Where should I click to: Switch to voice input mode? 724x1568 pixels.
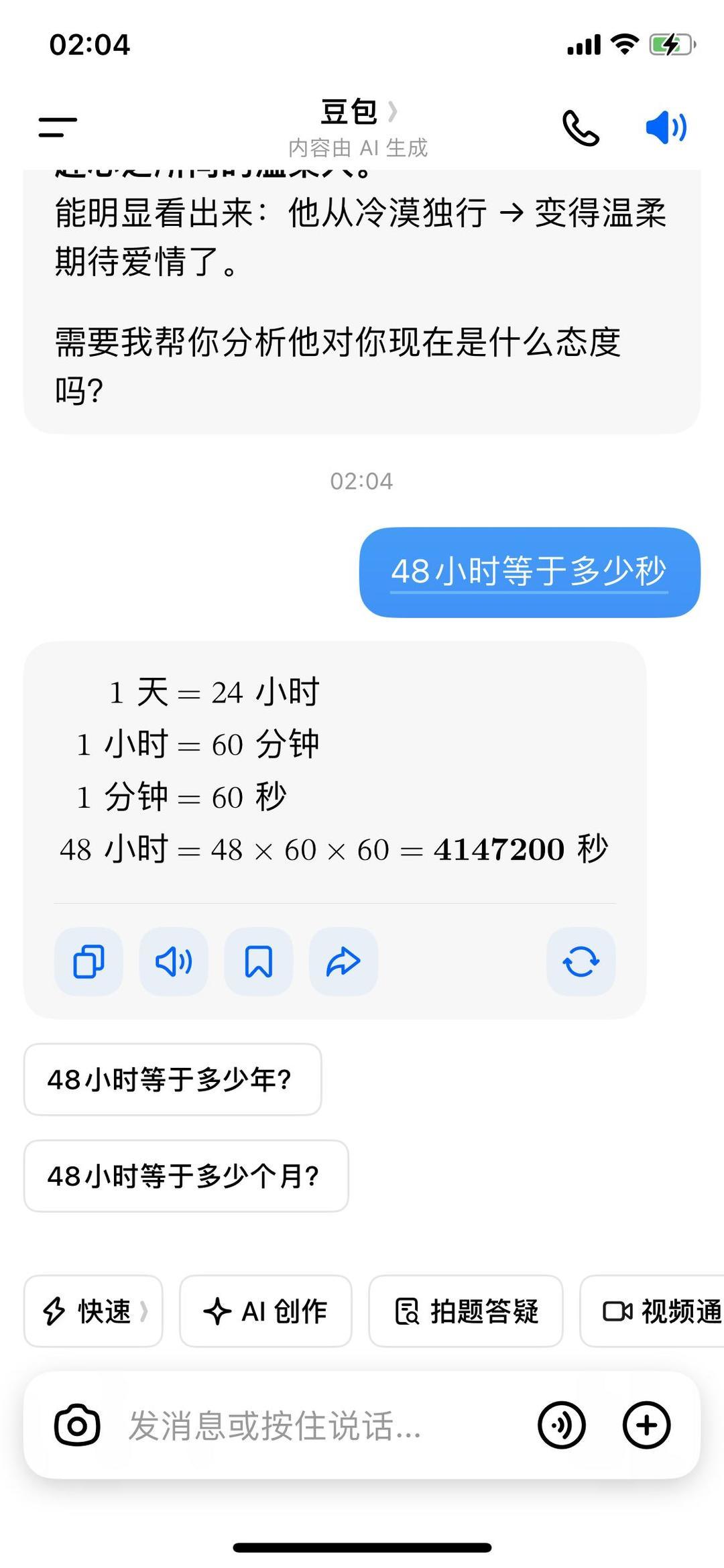[x=561, y=1425]
